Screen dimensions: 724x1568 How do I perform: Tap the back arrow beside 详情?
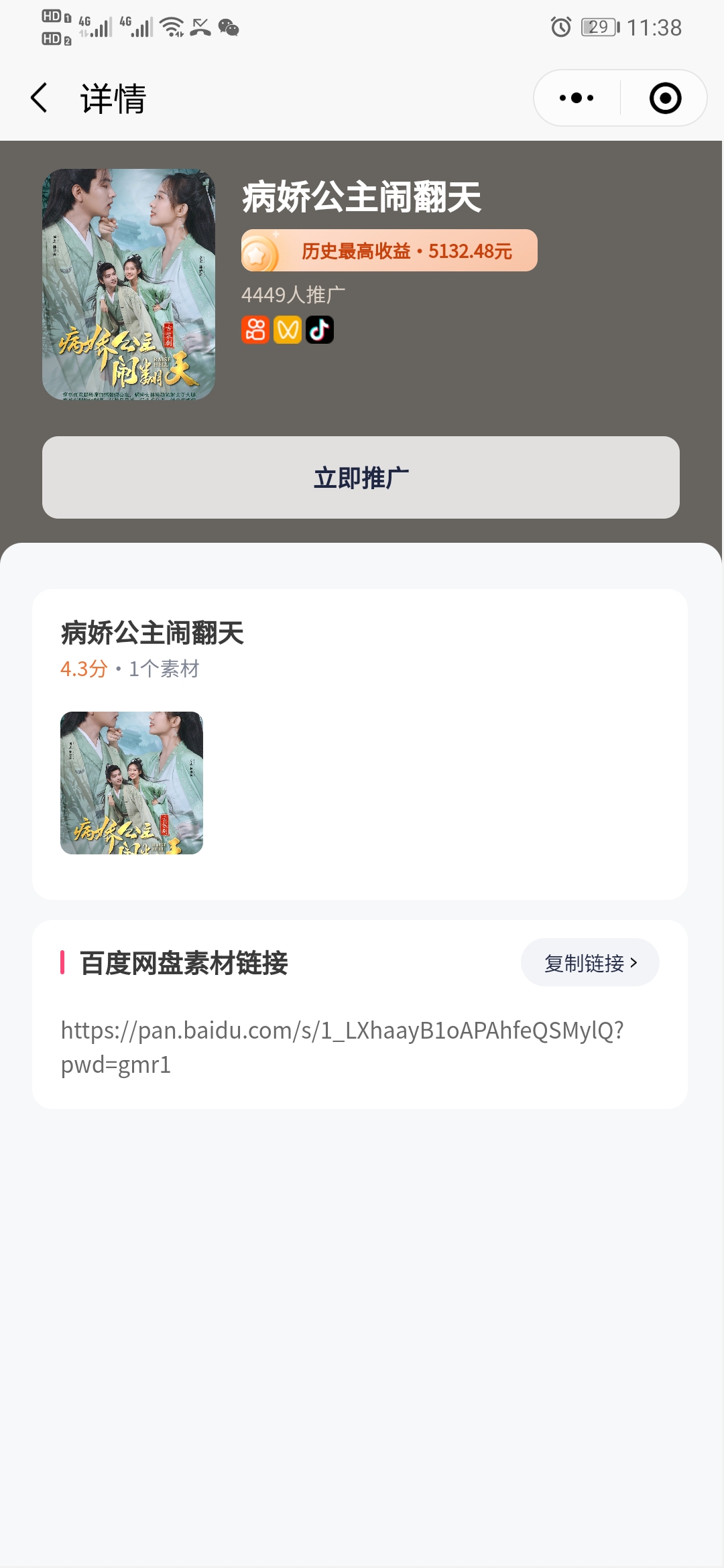[38, 98]
